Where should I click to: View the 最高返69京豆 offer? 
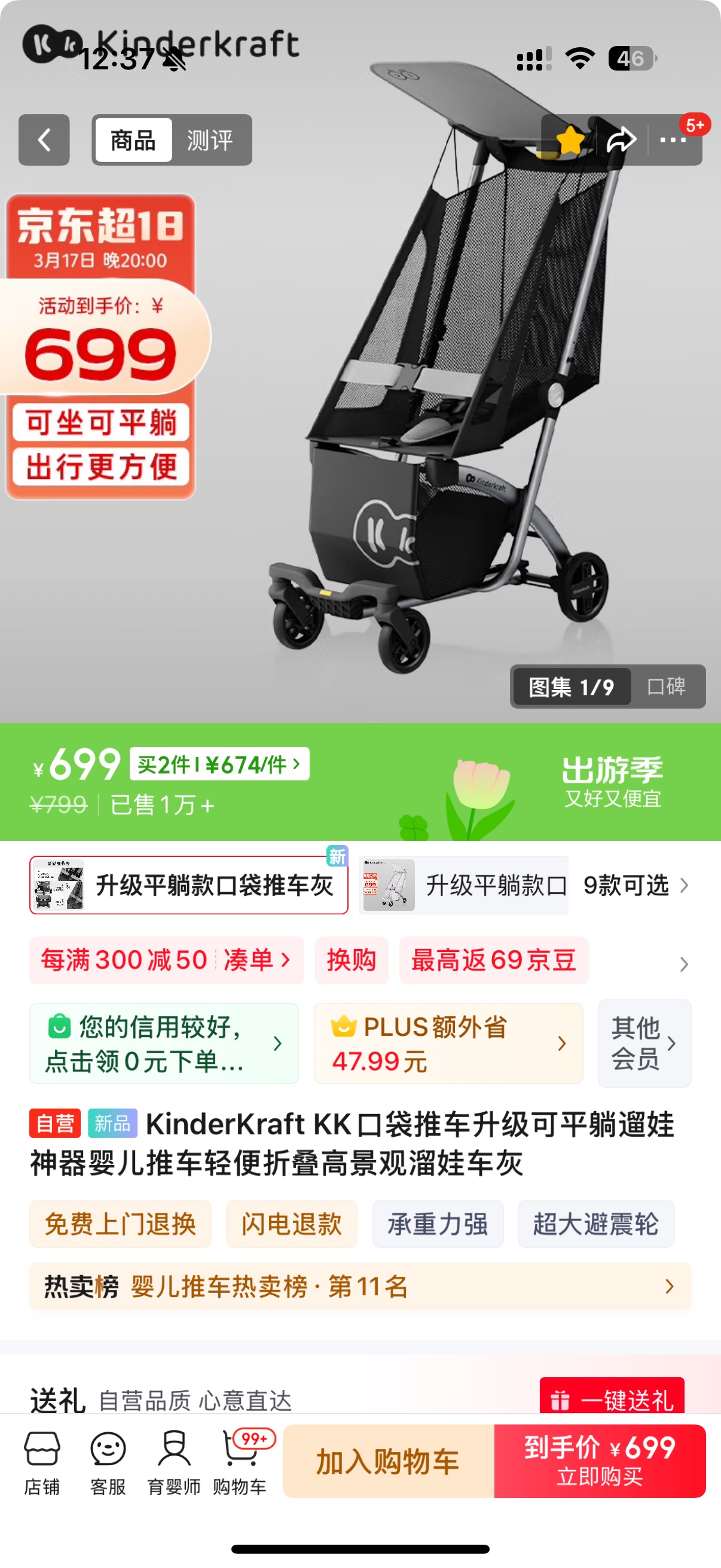point(493,960)
